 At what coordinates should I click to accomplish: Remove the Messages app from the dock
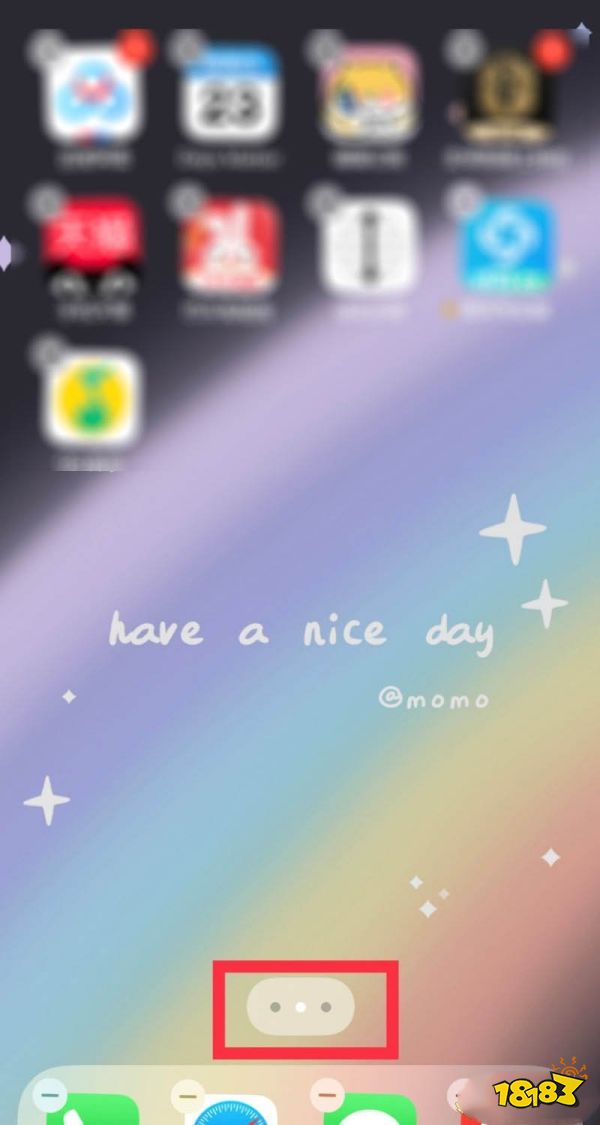point(324,1096)
